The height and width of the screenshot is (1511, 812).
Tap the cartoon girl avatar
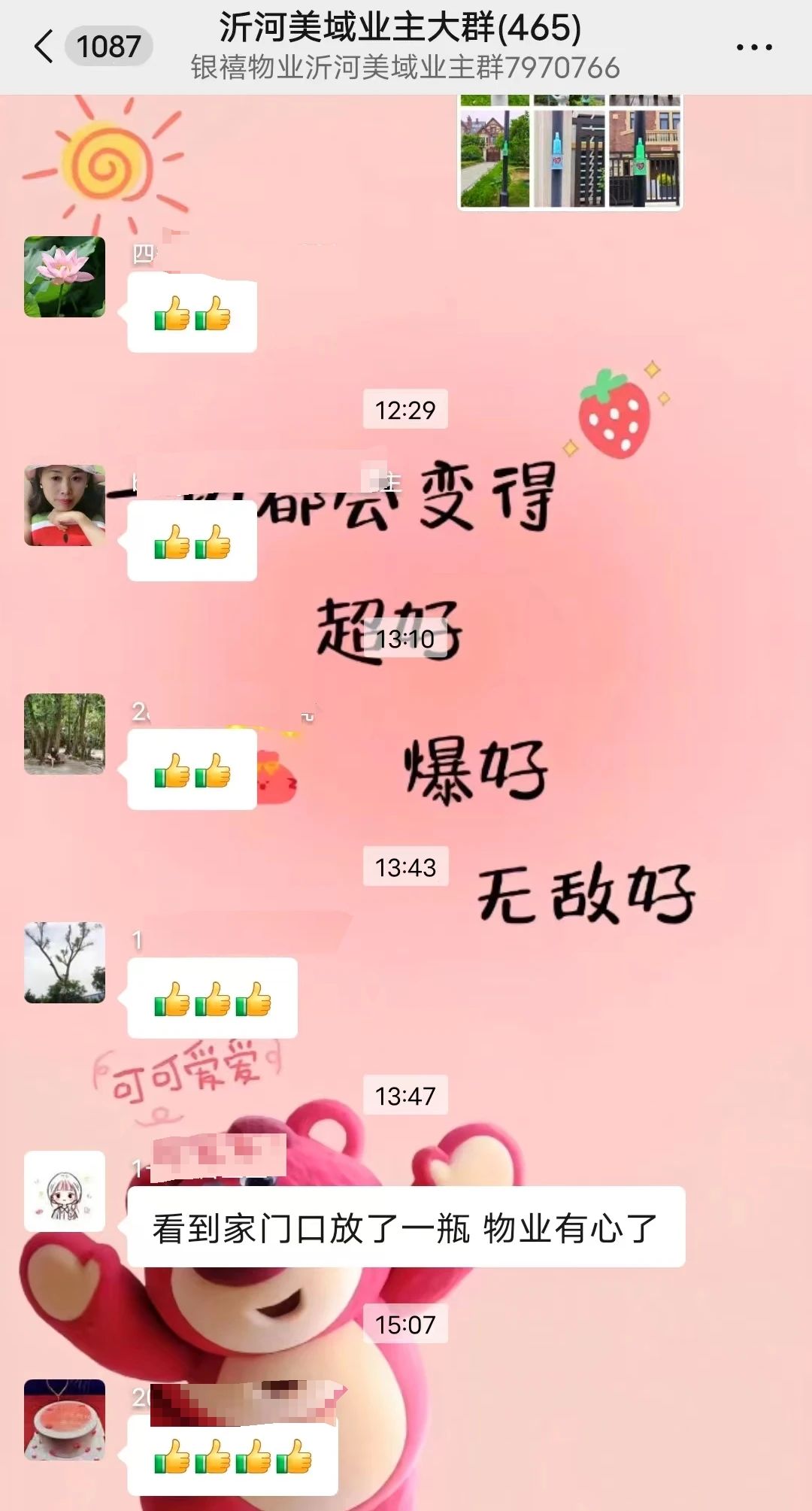(x=65, y=1191)
